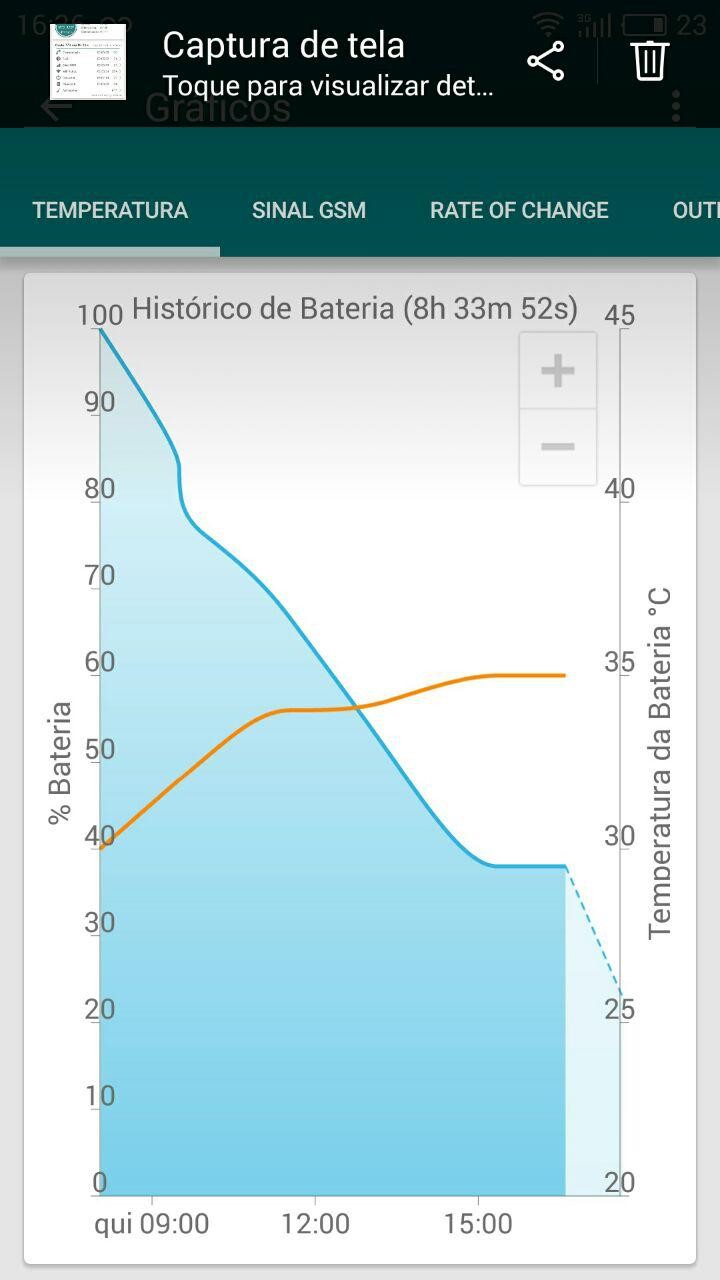The width and height of the screenshot is (720, 1280).
Task: Open the Rate of Change tab
Action: coord(519,210)
